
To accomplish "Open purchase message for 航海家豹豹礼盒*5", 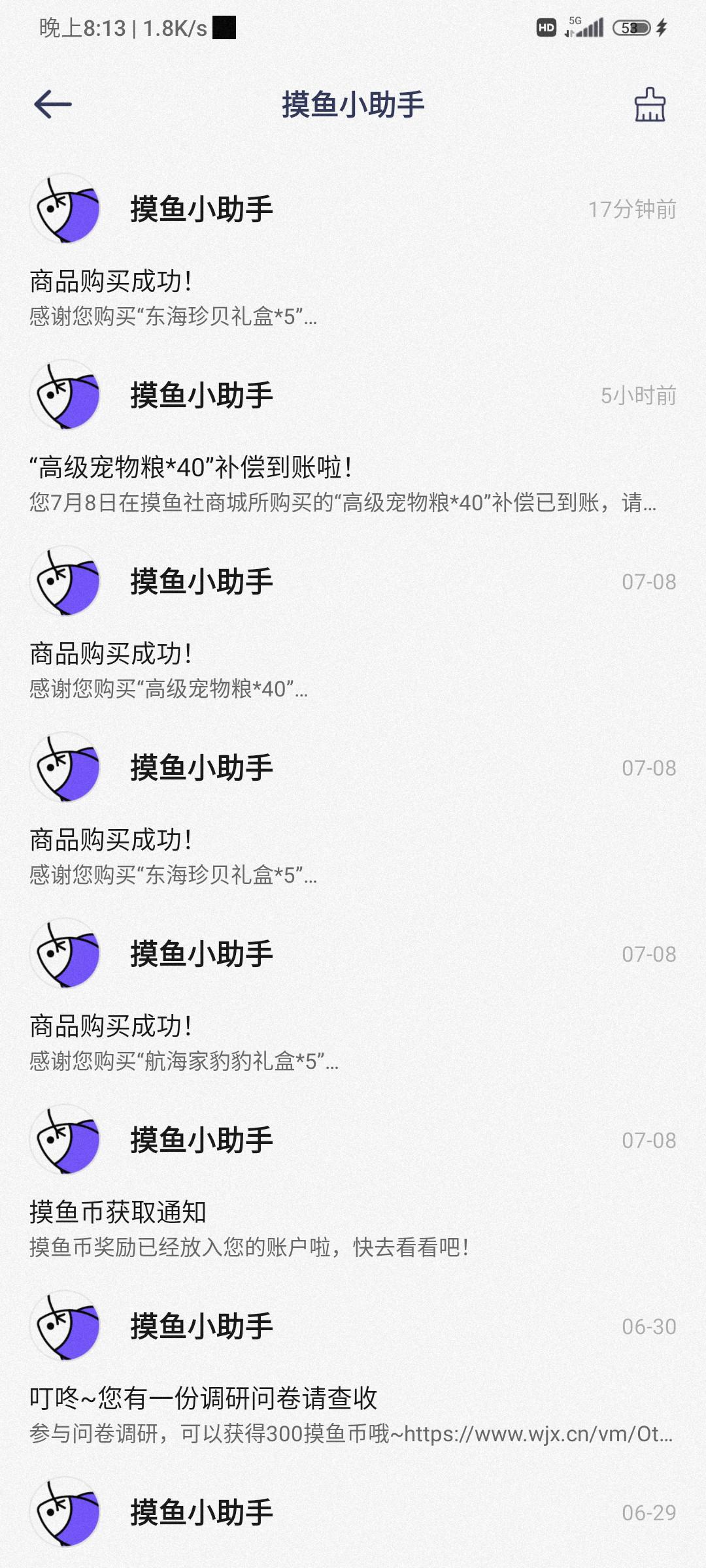I will (353, 996).
